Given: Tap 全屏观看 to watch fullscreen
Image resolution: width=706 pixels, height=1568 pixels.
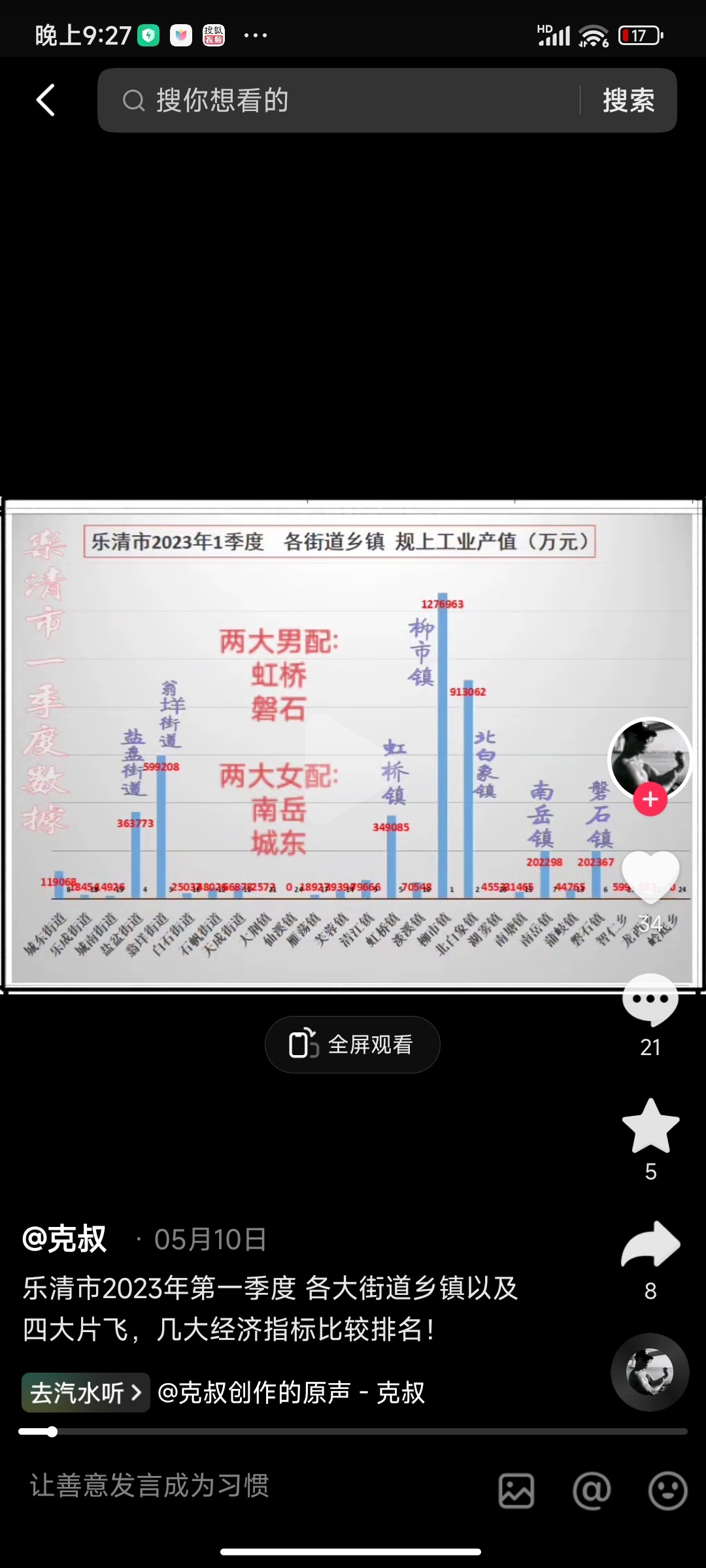Looking at the screenshot, I should point(352,1045).
